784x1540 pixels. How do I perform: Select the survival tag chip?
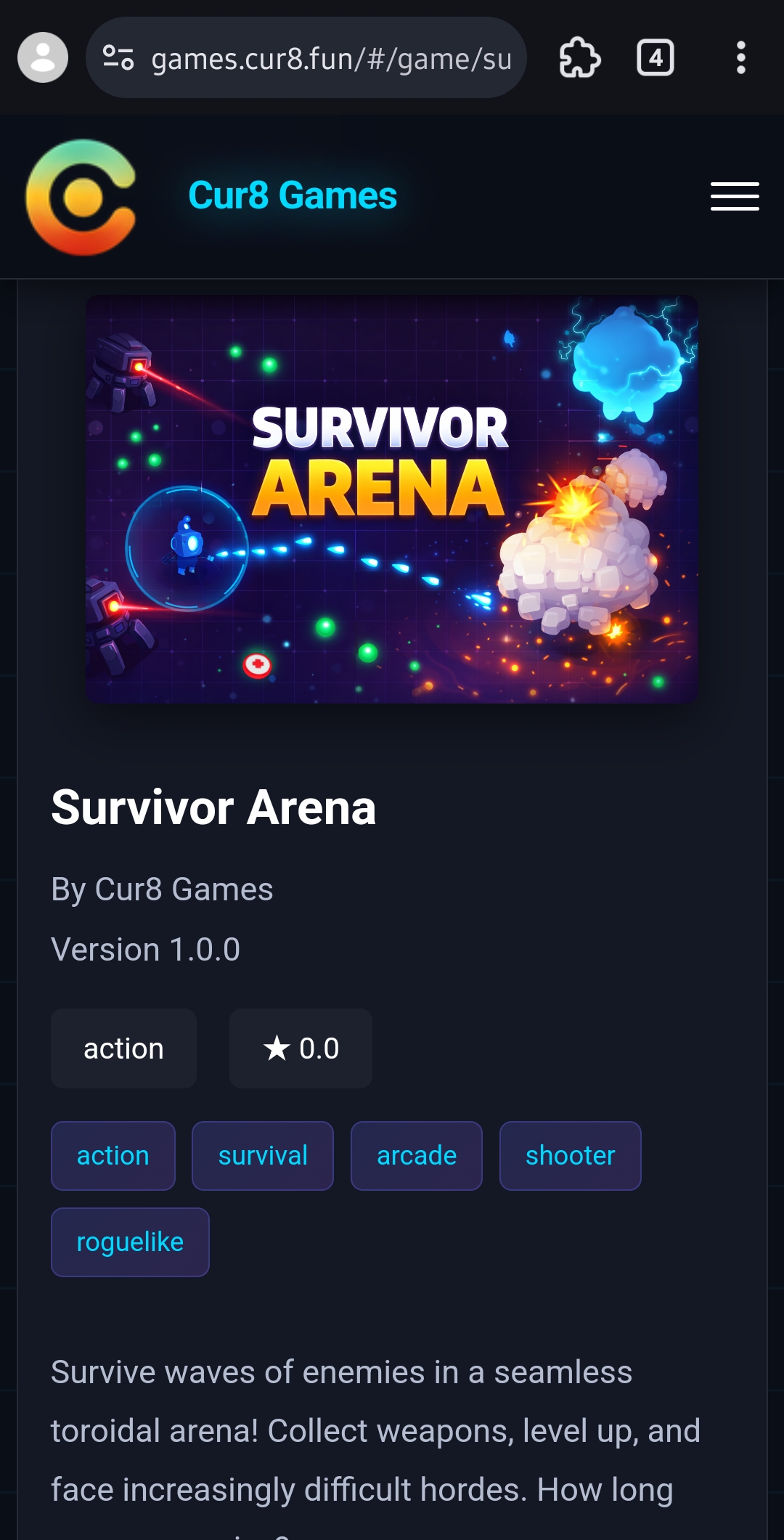263,1156
